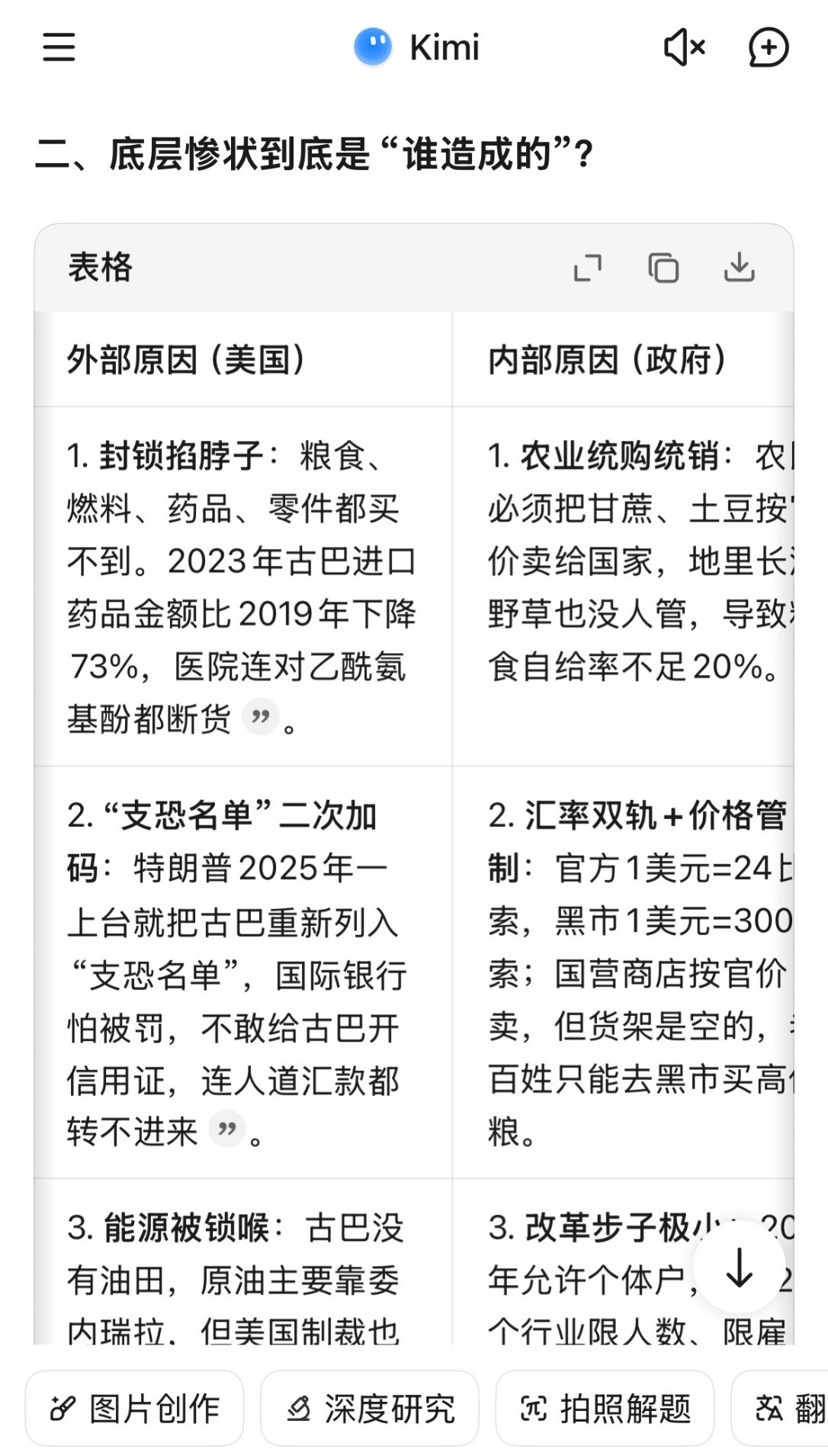Open citation after 转不进来
This screenshot has width=828, height=1456.
[x=226, y=1130]
